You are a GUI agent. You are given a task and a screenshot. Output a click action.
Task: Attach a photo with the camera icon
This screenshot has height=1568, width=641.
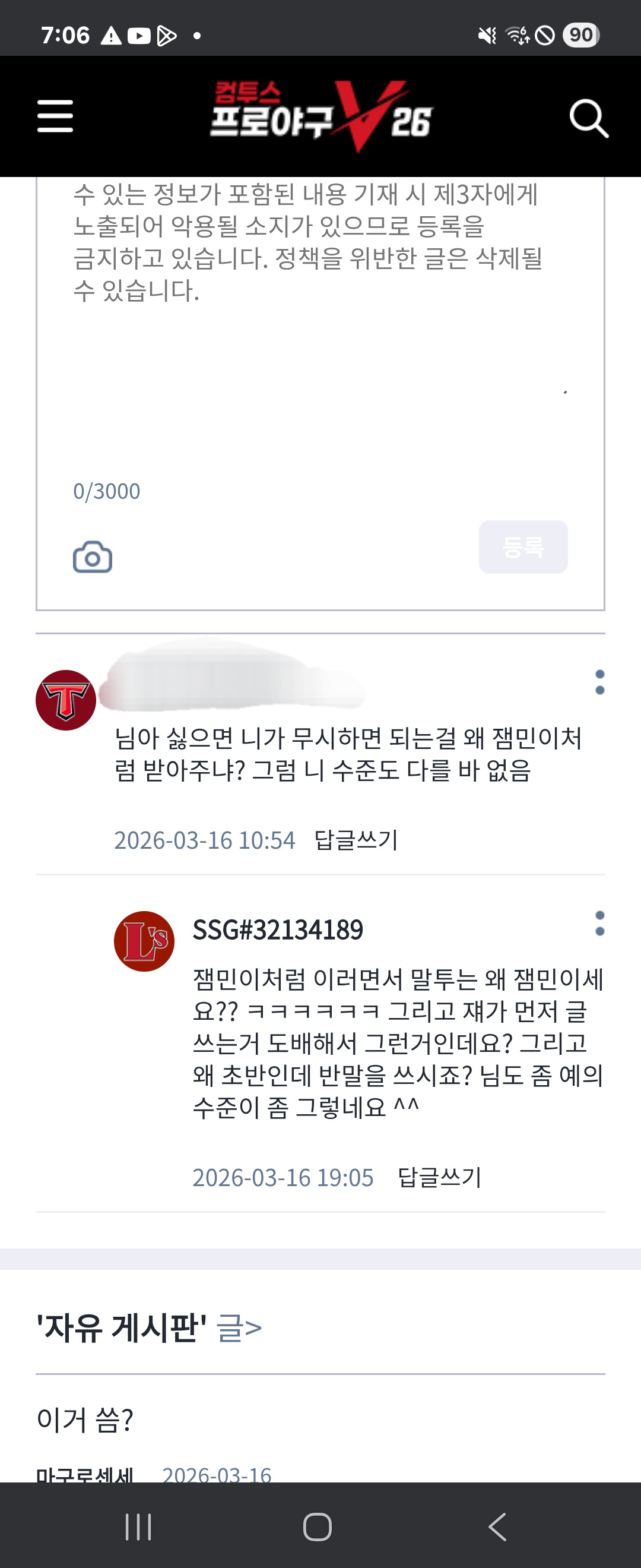pyautogui.click(x=93, y=557)
